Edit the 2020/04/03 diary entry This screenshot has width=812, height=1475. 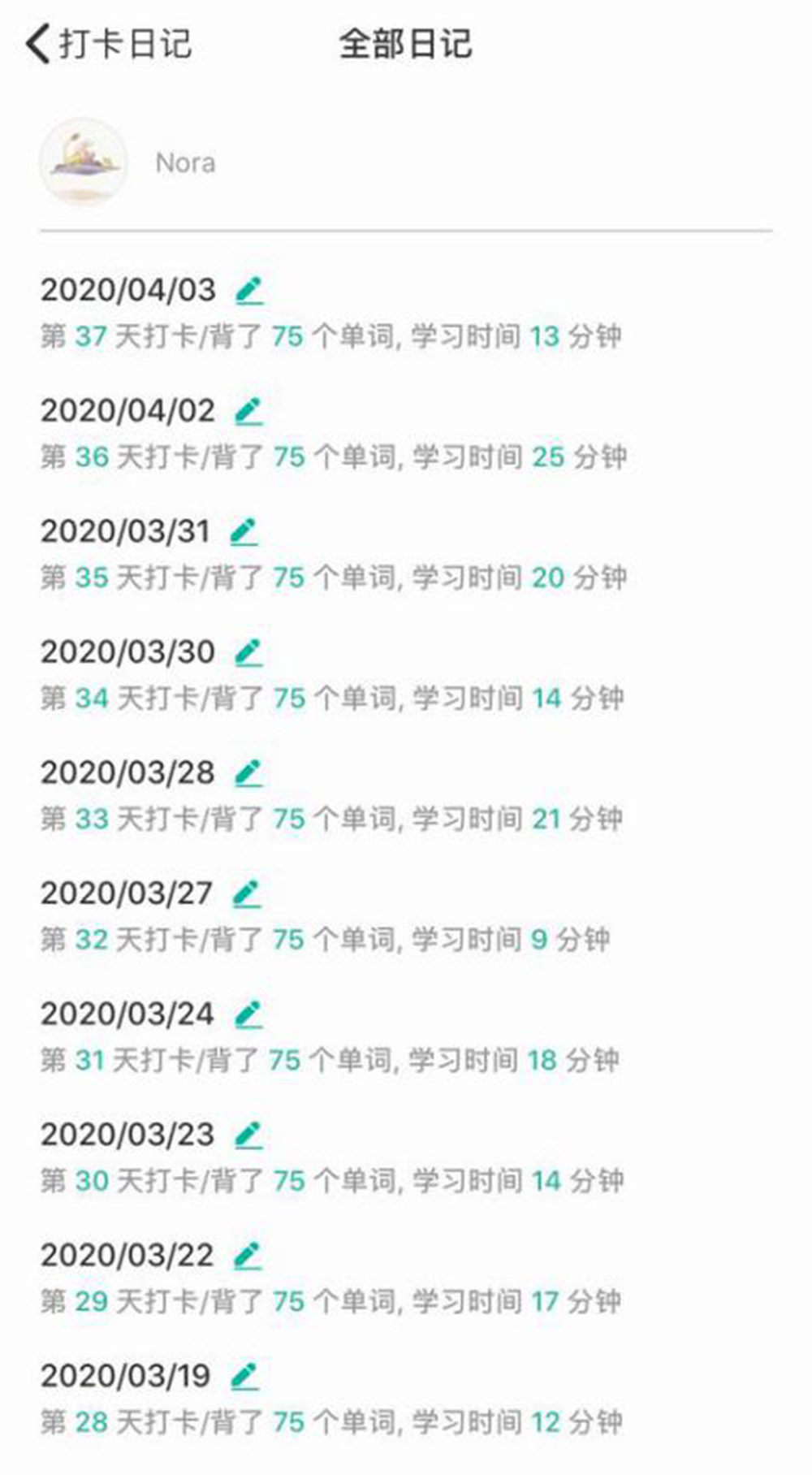249,290
